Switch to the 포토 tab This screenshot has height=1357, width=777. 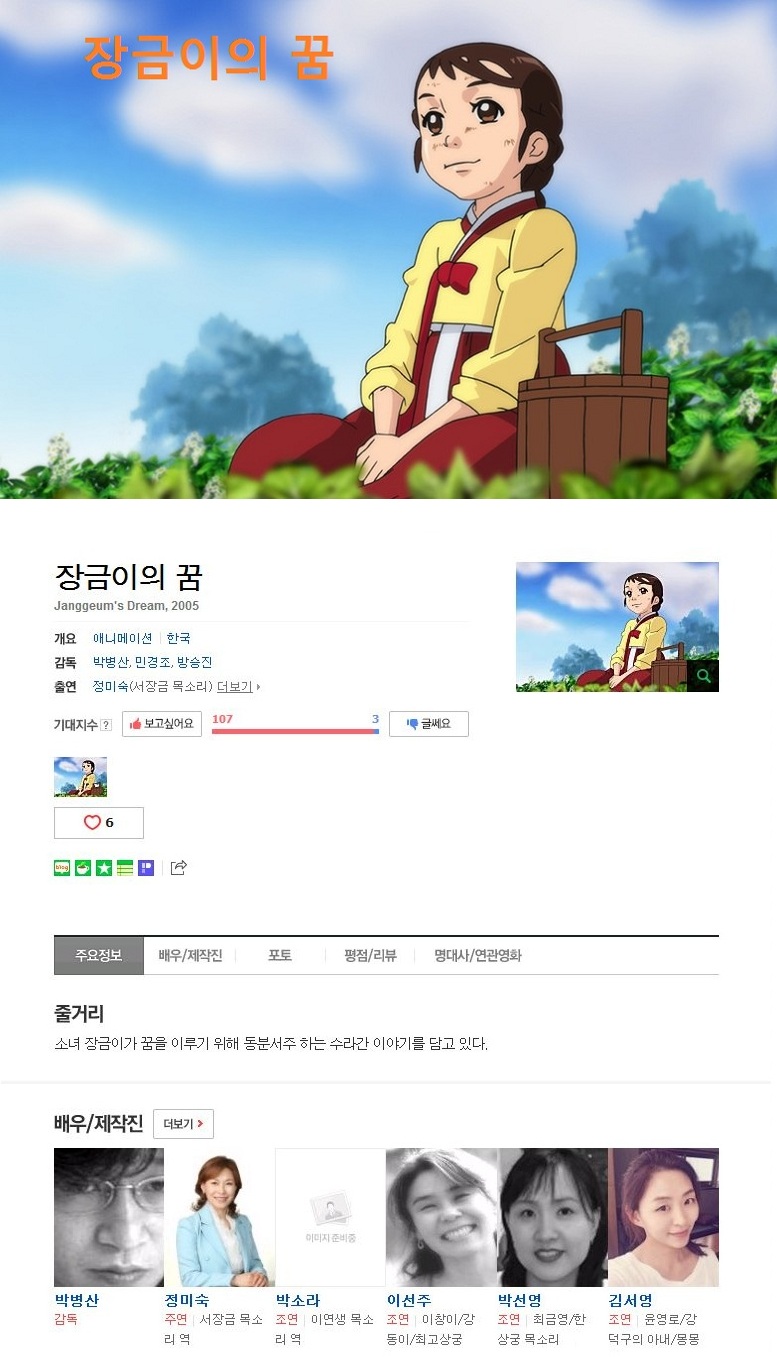pos(280,956)
